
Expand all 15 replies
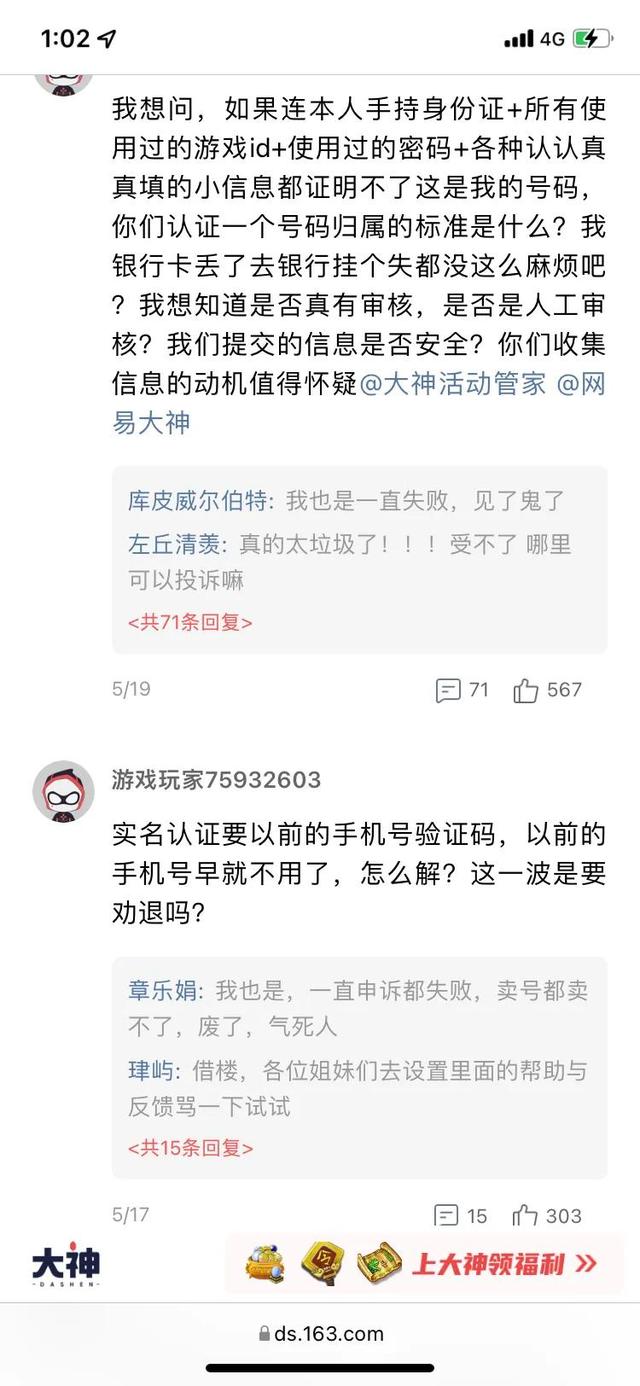point(190,1148)
